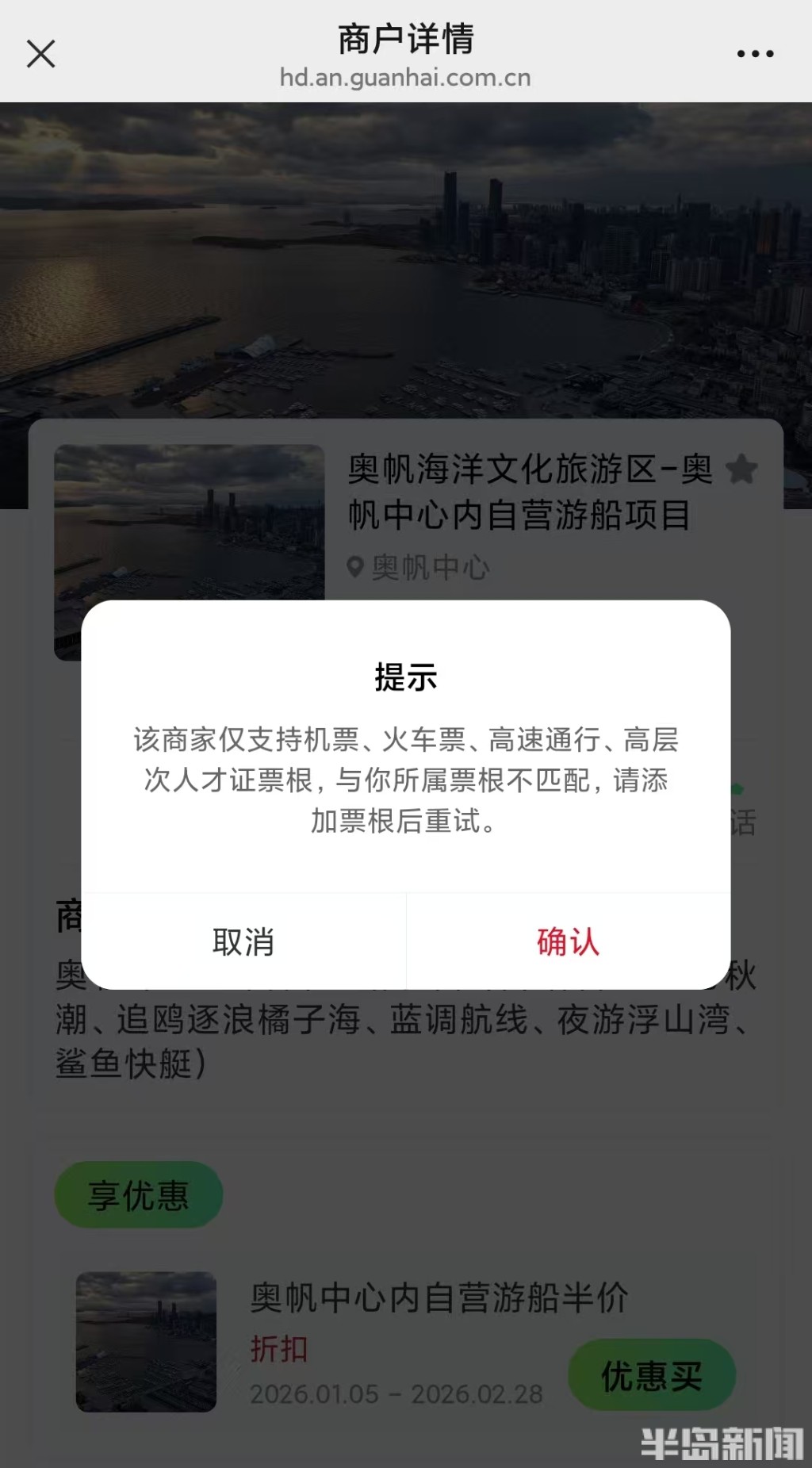Cancel the prompt dialog with 取消
Screen dimensions: 812x1468
pyautogui.click(x=243, y=941)
